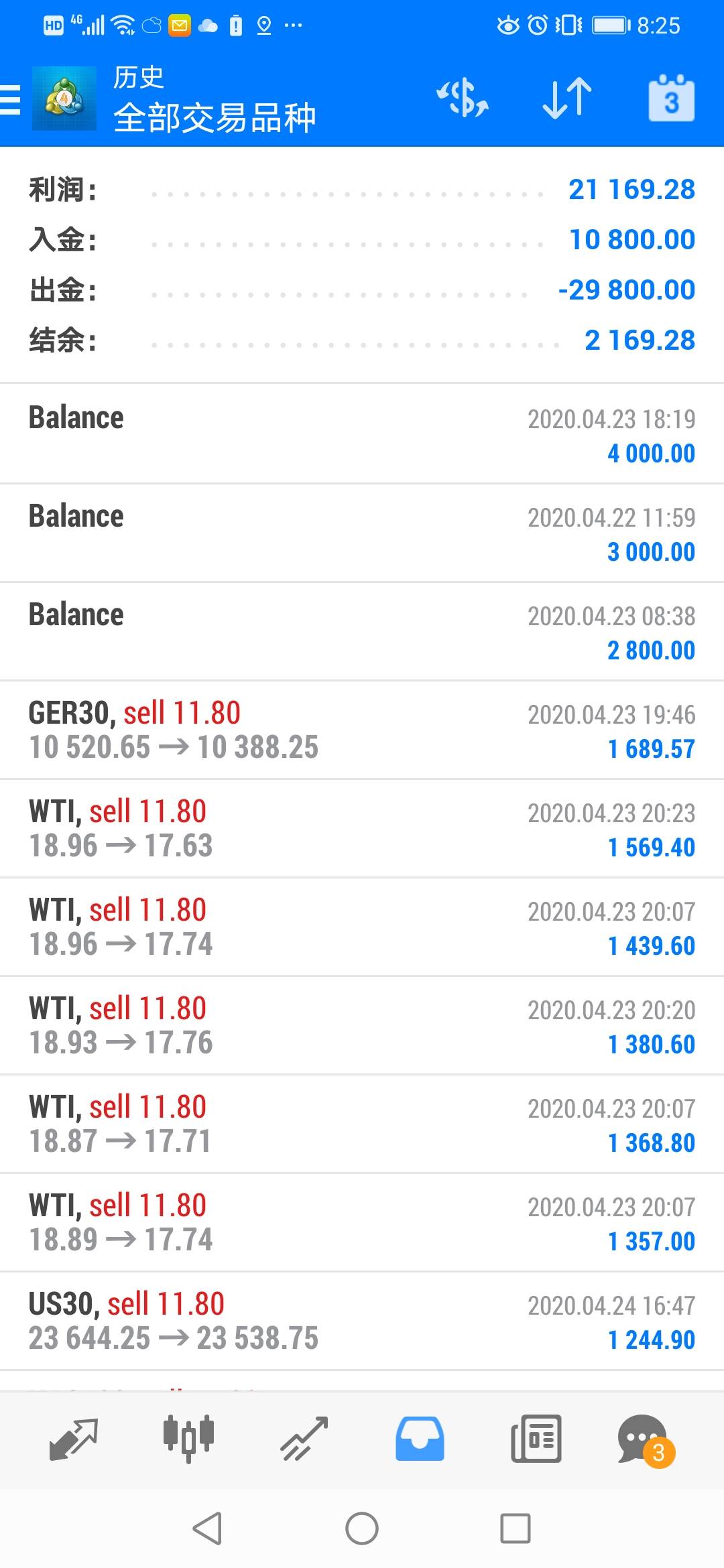Switch to the News tab
Screen dimensions: 724x1568
coord(536,1438)
